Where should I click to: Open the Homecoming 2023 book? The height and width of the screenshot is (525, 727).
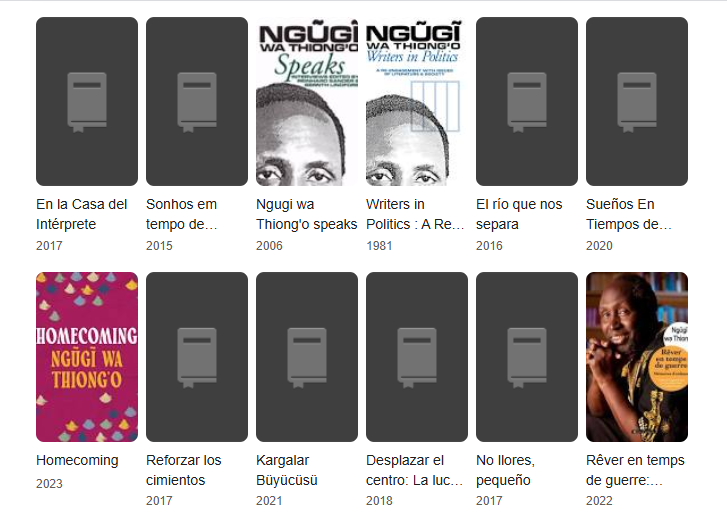(x=86, y=357)
